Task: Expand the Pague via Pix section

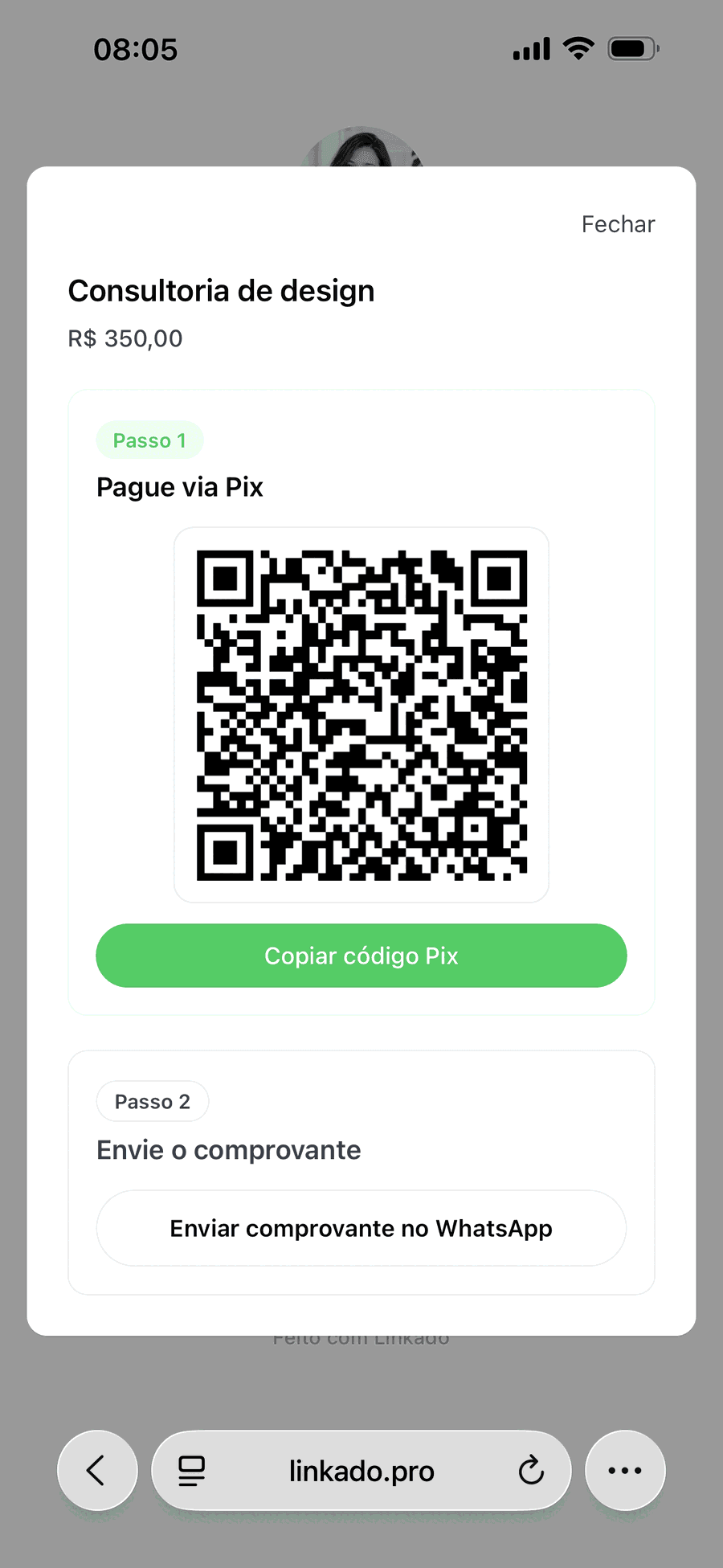Action: 180,487
